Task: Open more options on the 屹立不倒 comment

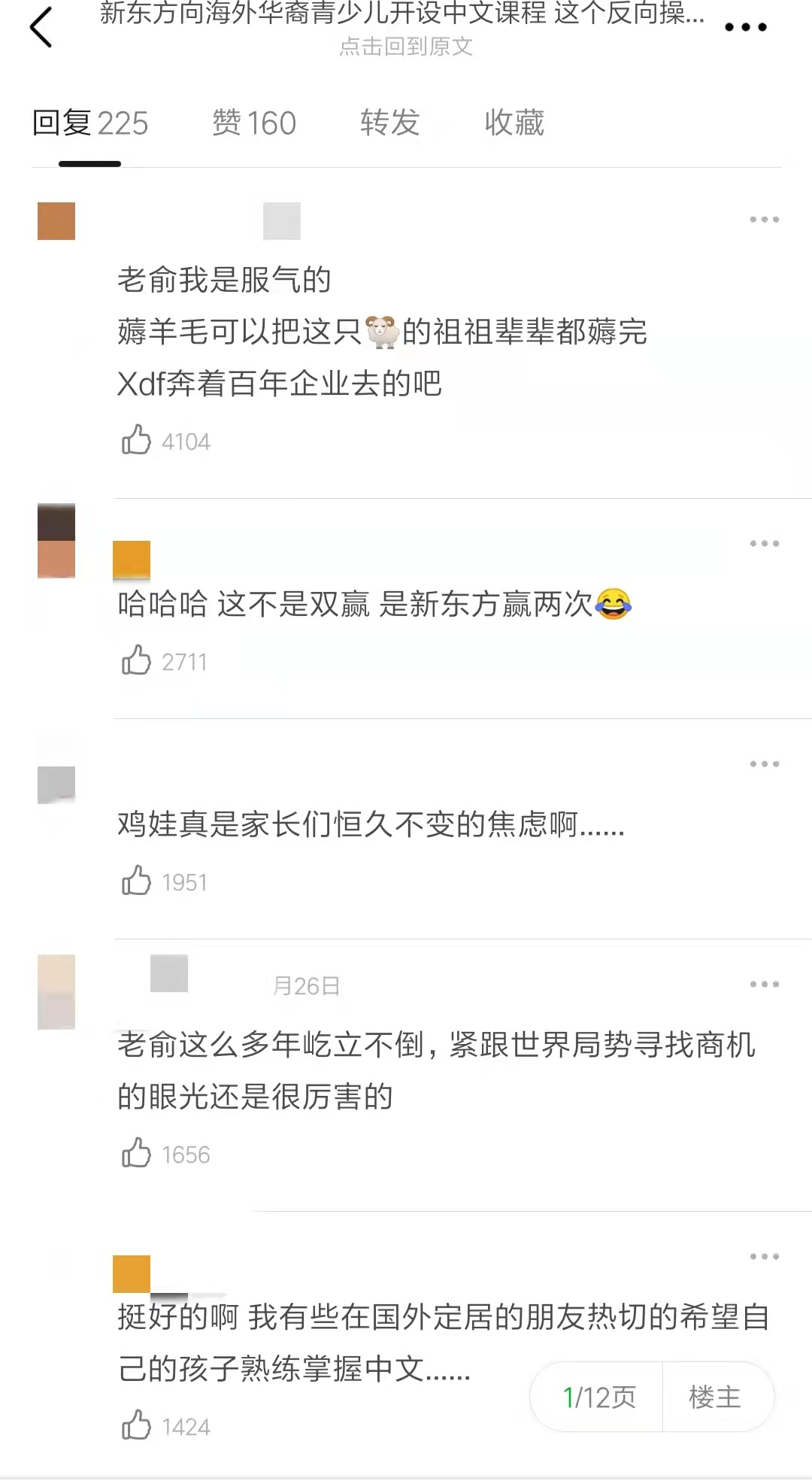Action: pos(764,984)
